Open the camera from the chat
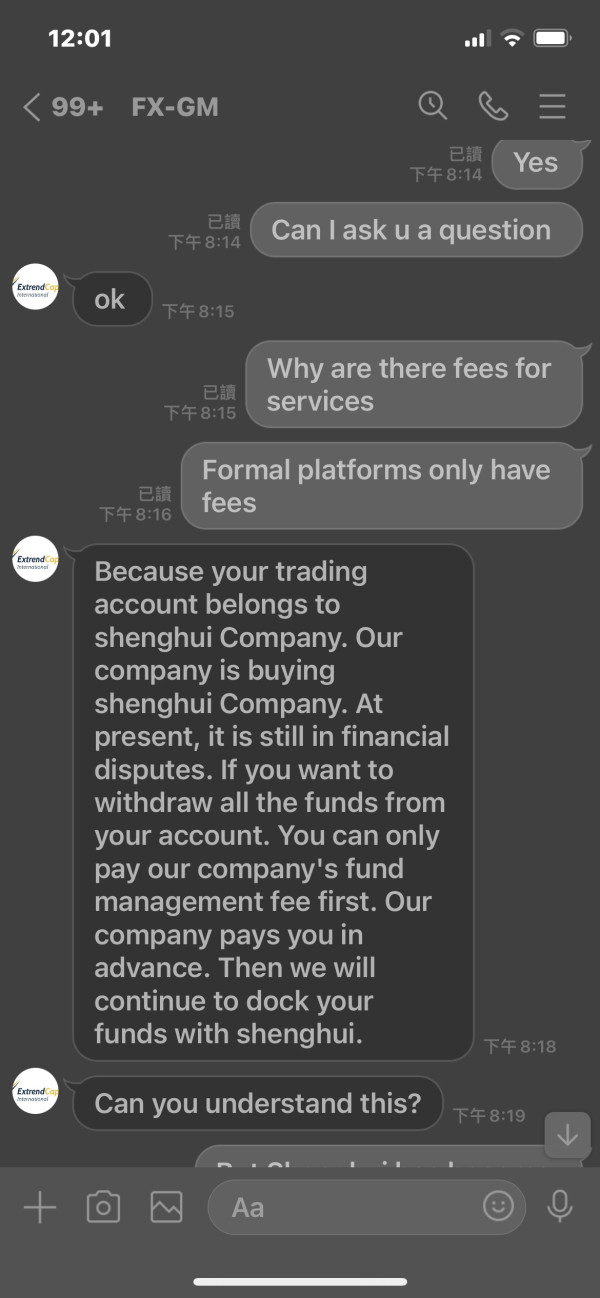The image size is (600, 1298). coord(103,1207)
